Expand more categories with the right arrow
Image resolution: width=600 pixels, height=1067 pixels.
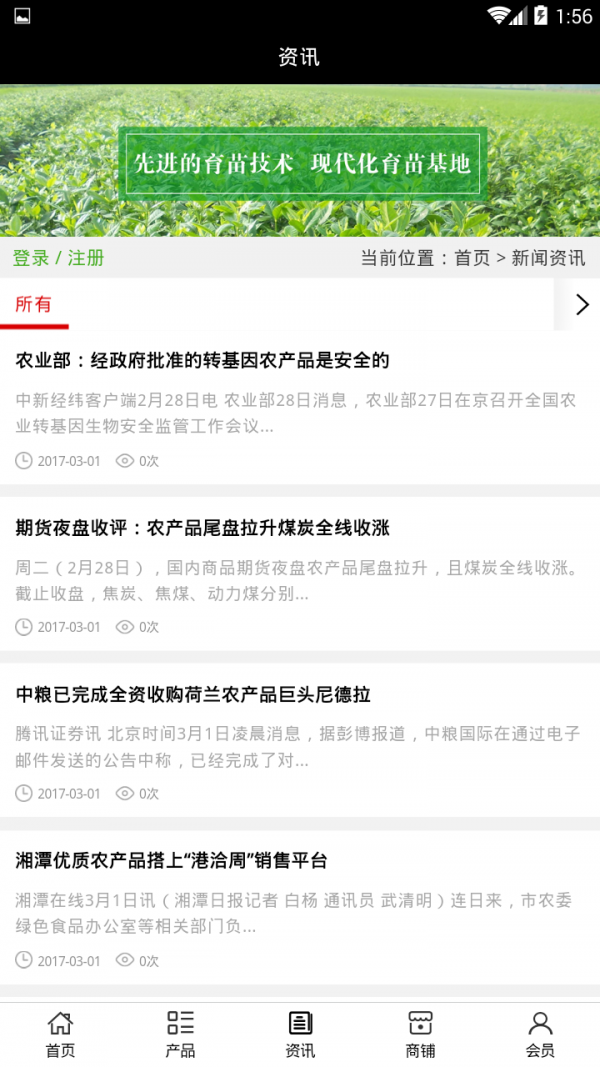pyautogui.click(x=582, y=305)
